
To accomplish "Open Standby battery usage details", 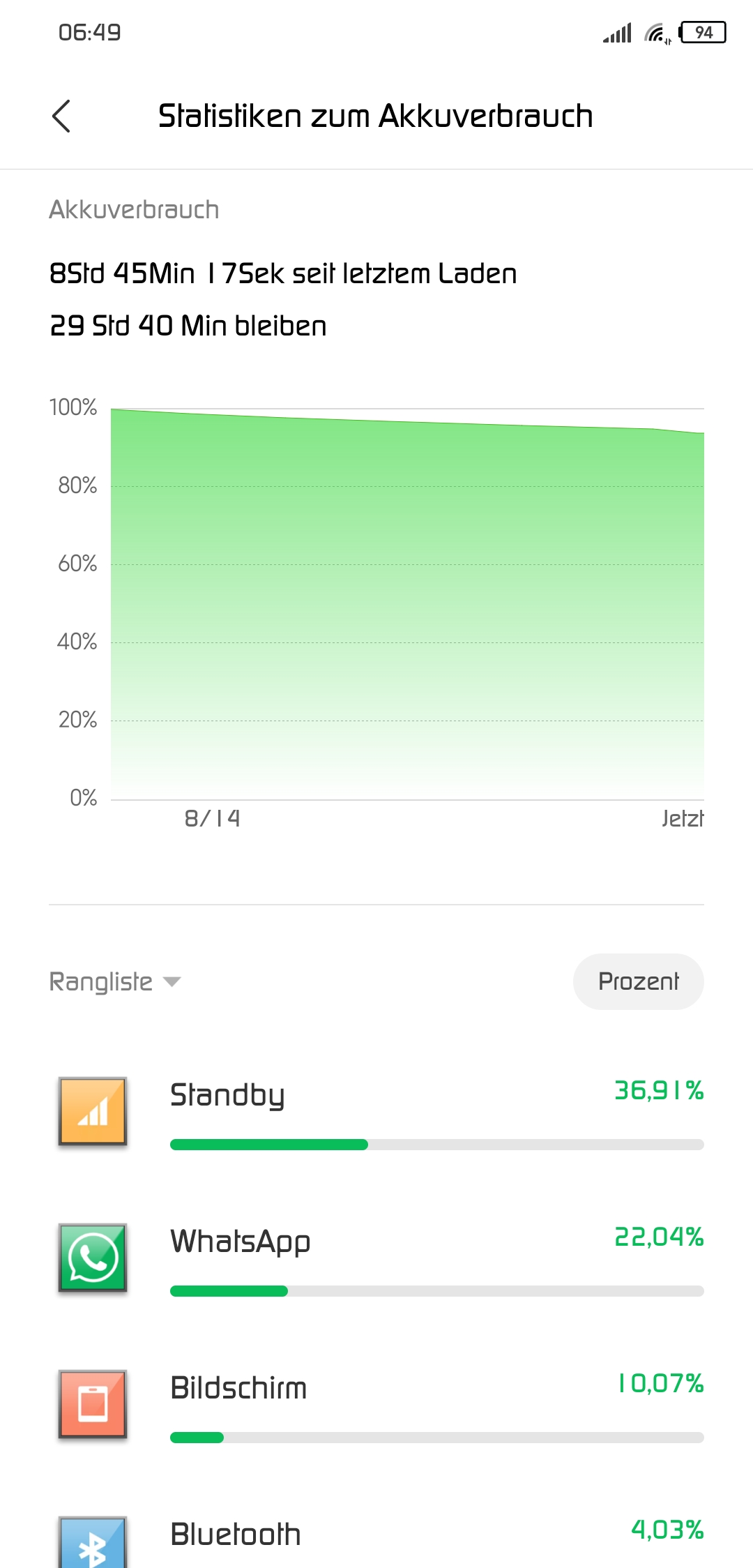I will [376, 1112].
